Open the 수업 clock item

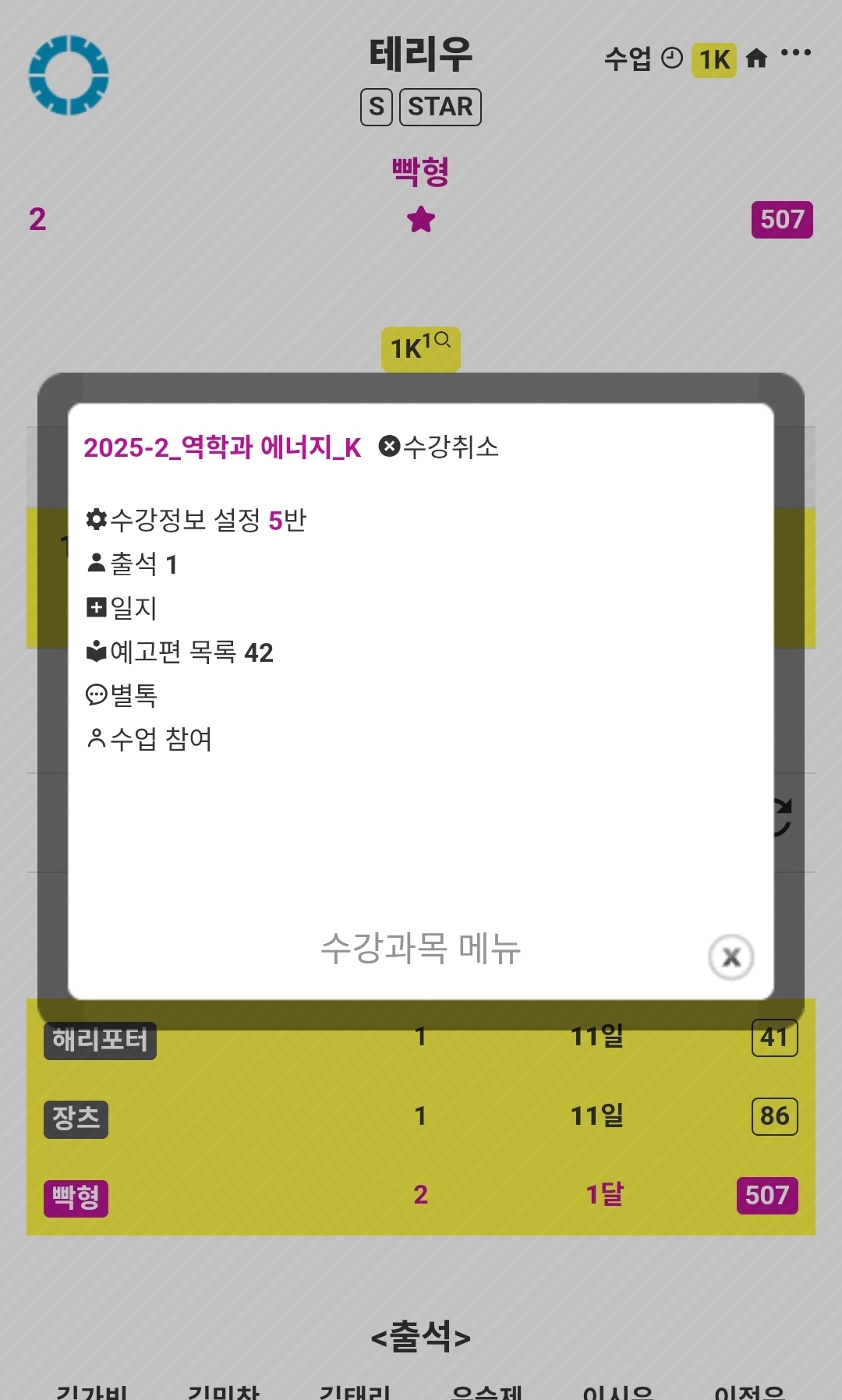coord(642,58)
